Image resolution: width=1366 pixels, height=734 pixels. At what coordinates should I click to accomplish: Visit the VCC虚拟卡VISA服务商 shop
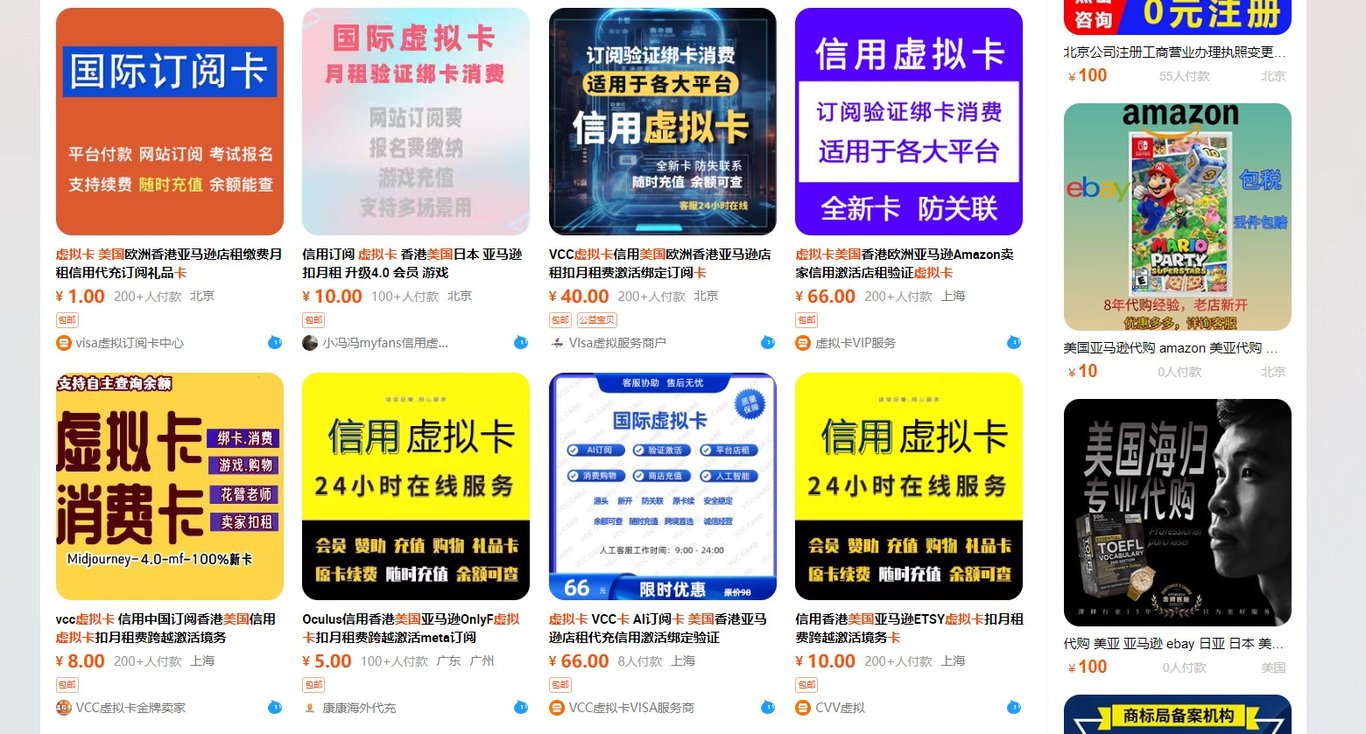click(631, 708)
